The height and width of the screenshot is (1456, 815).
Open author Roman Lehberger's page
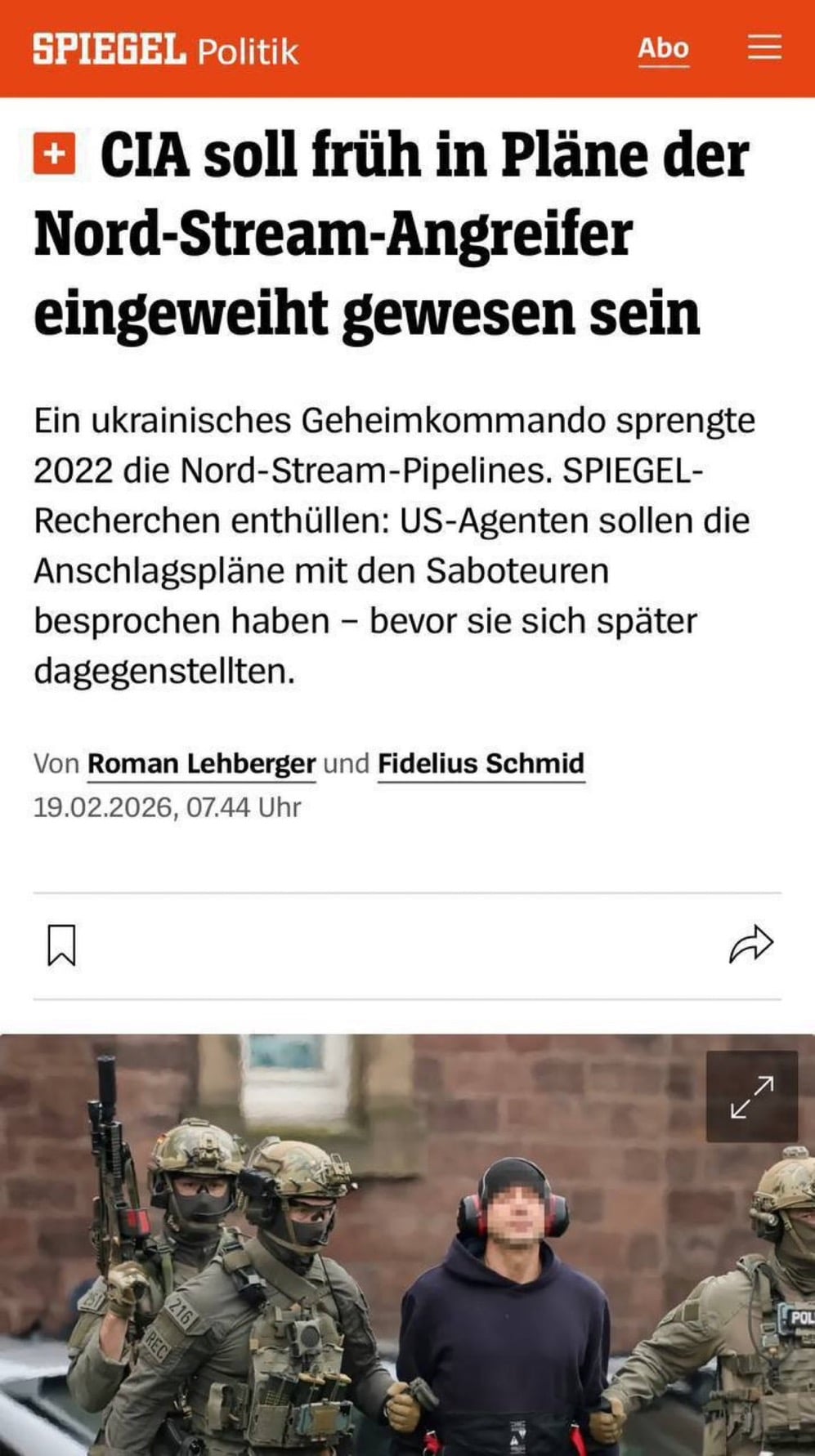click(201, 764)
